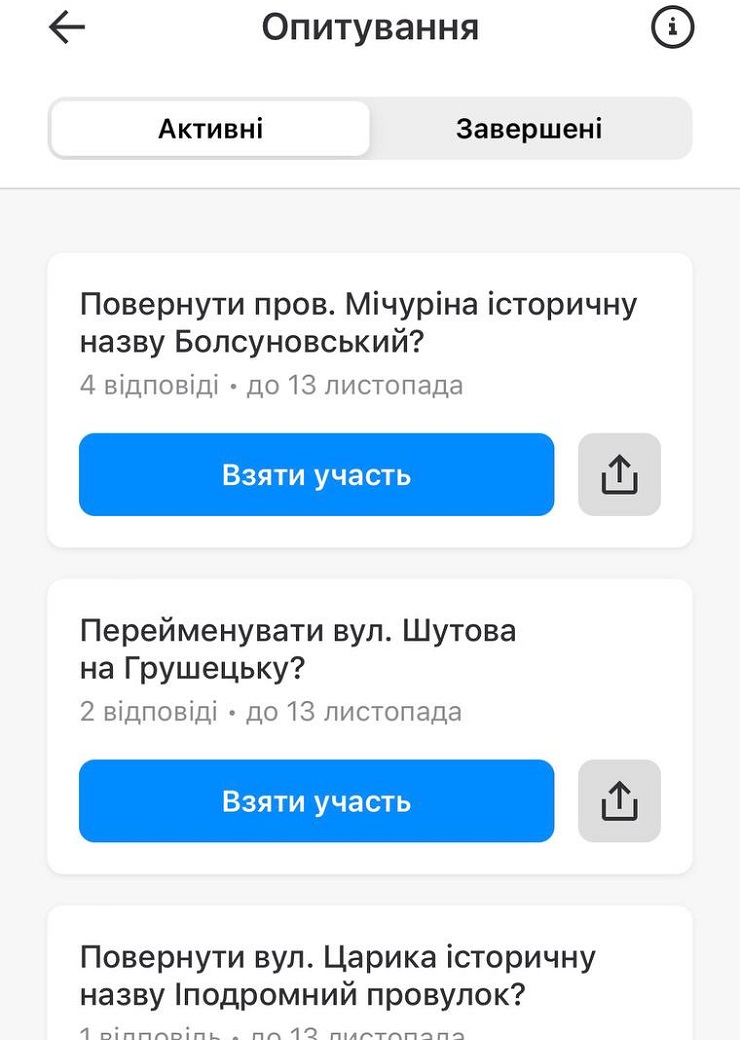The height and width of the screenshot is (1040, 740).
Task: Take part in the Шутова poll
Action: pyautogui.click(x=316, y=801)
